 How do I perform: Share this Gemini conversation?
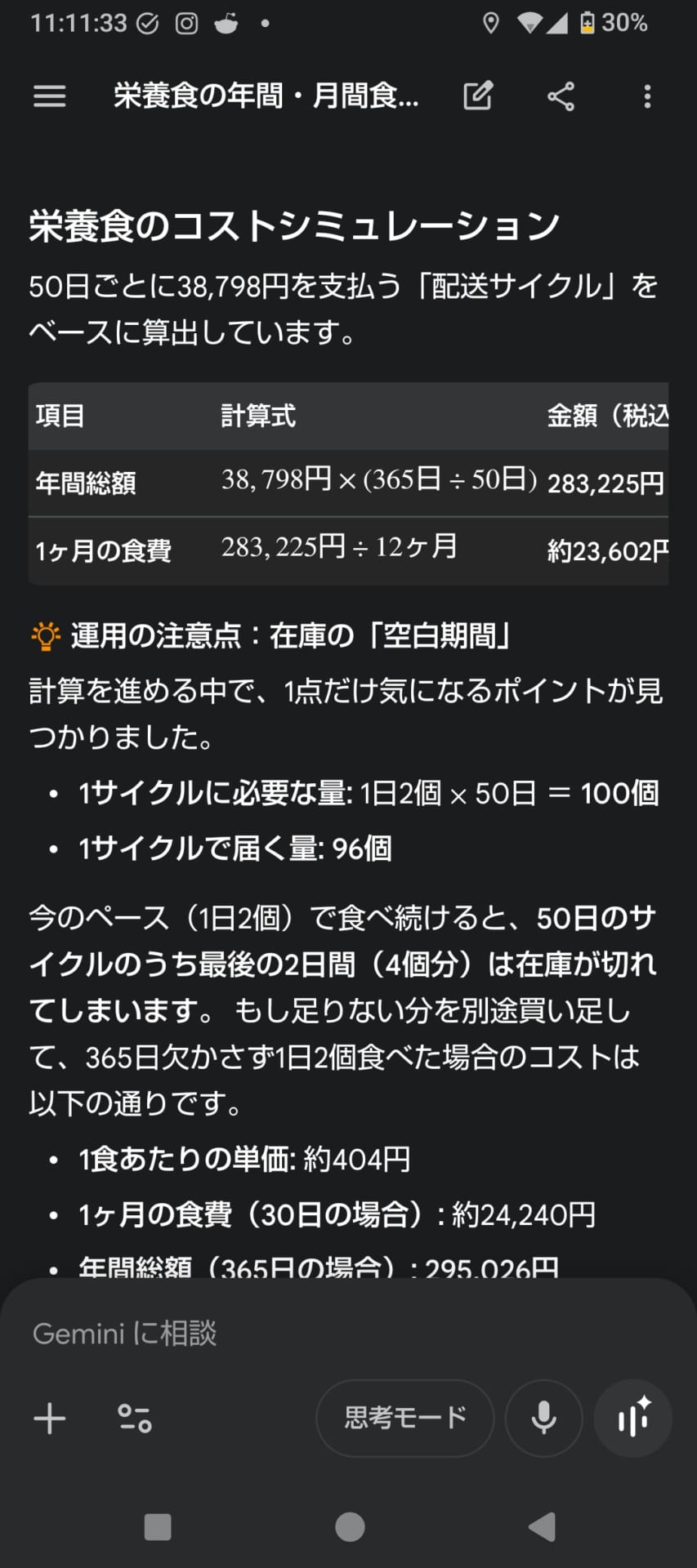coord(561,96)
